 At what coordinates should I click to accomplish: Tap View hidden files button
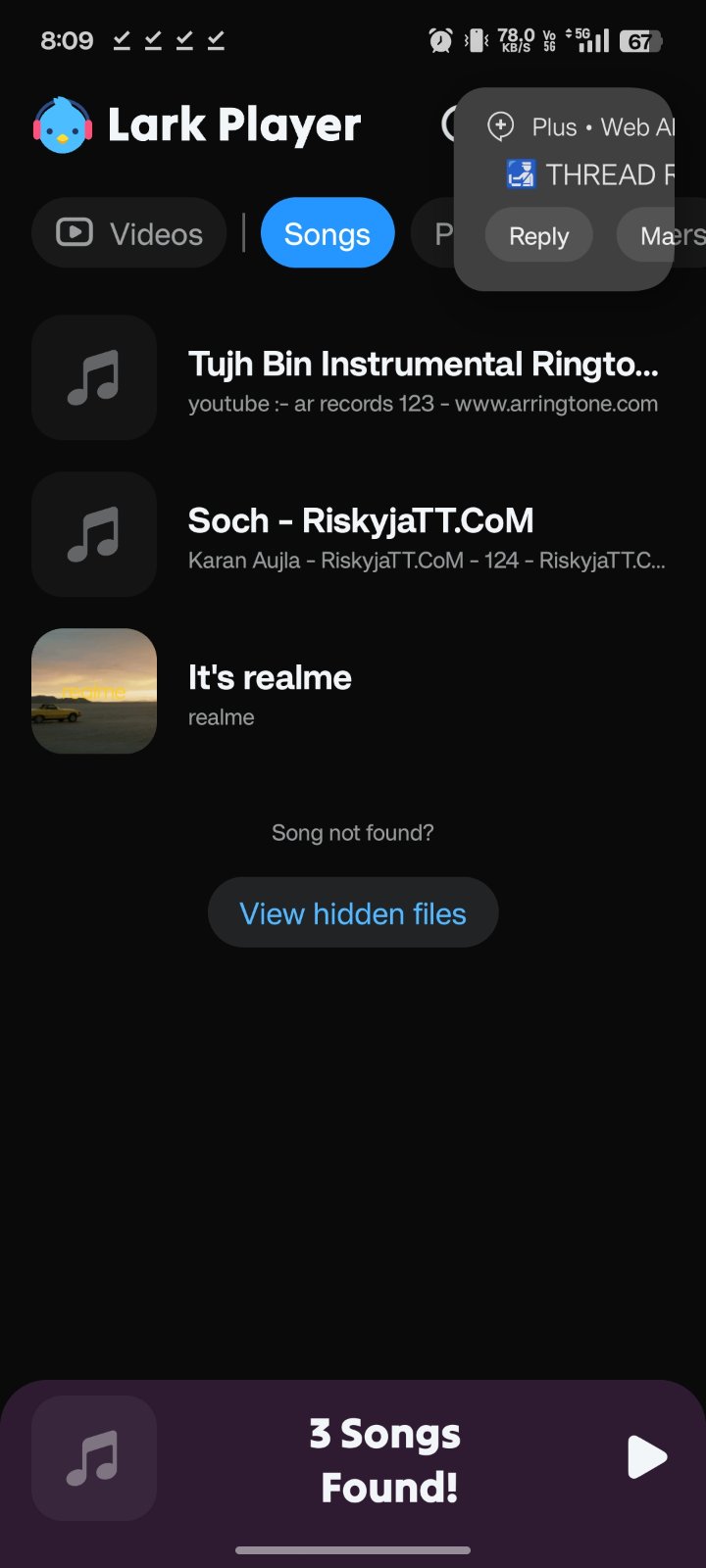(x=353, y=913)
